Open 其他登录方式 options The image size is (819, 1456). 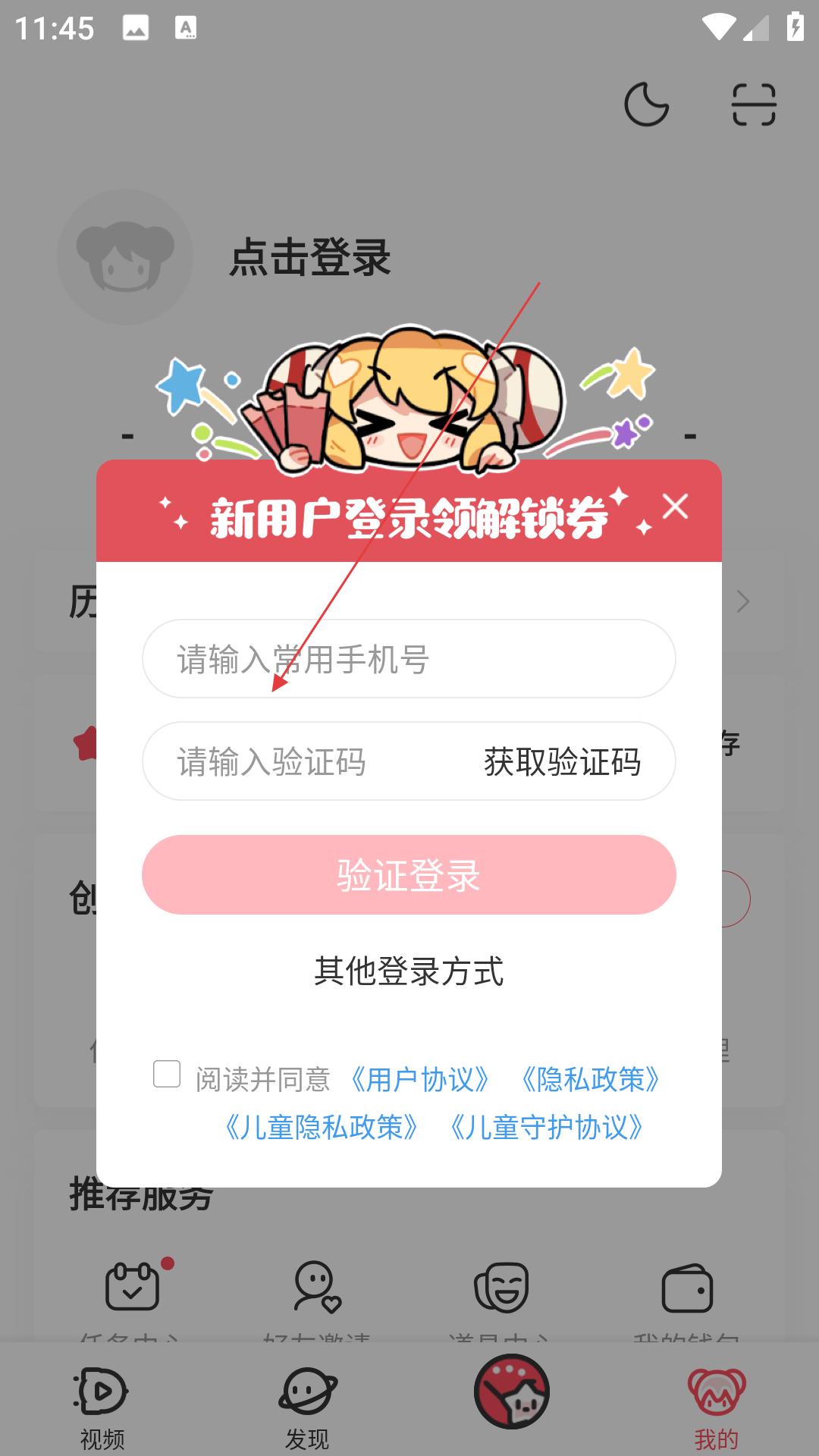click(409, 971)
